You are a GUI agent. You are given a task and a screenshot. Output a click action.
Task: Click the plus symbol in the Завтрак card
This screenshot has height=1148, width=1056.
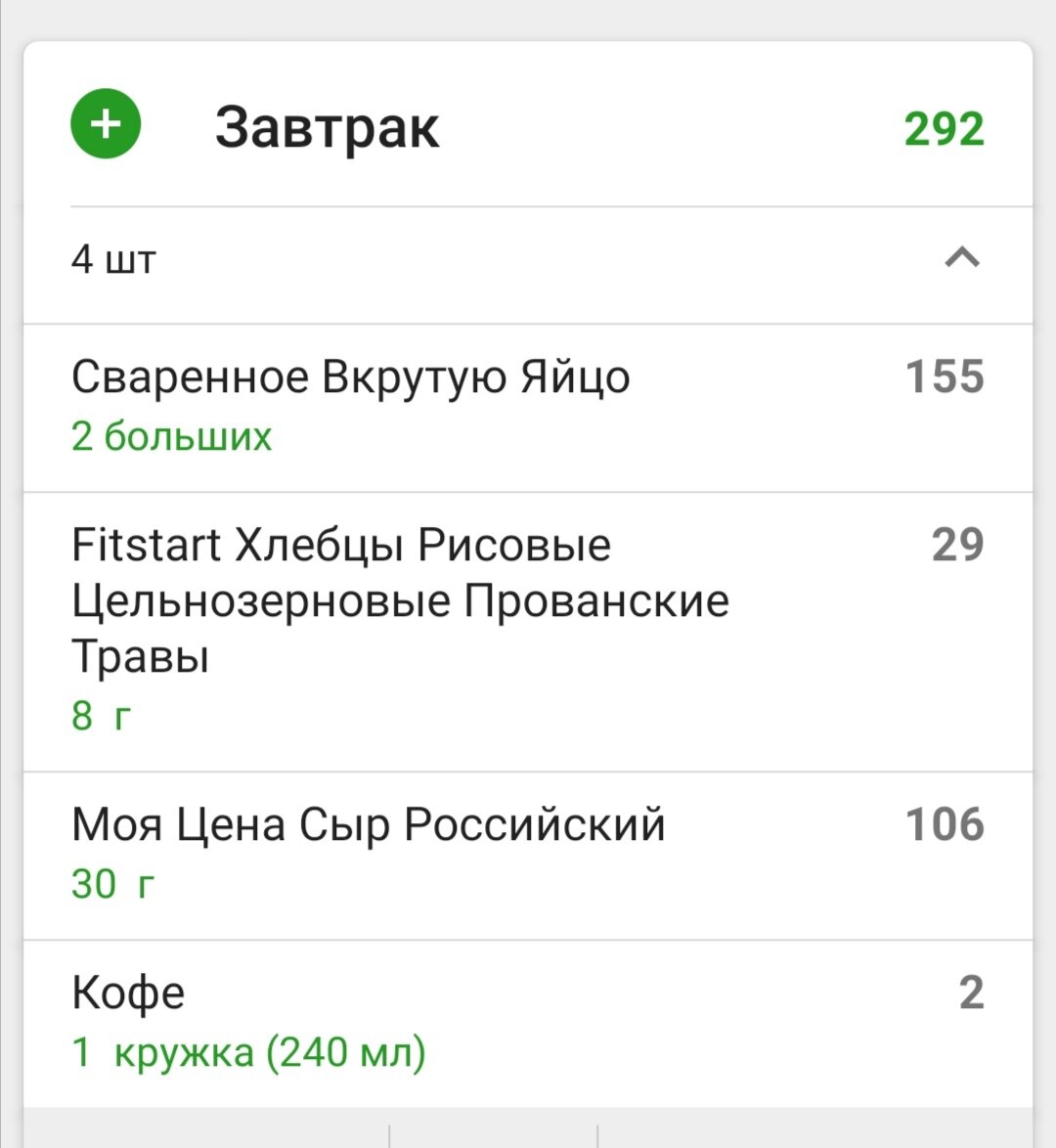(105, 123)
